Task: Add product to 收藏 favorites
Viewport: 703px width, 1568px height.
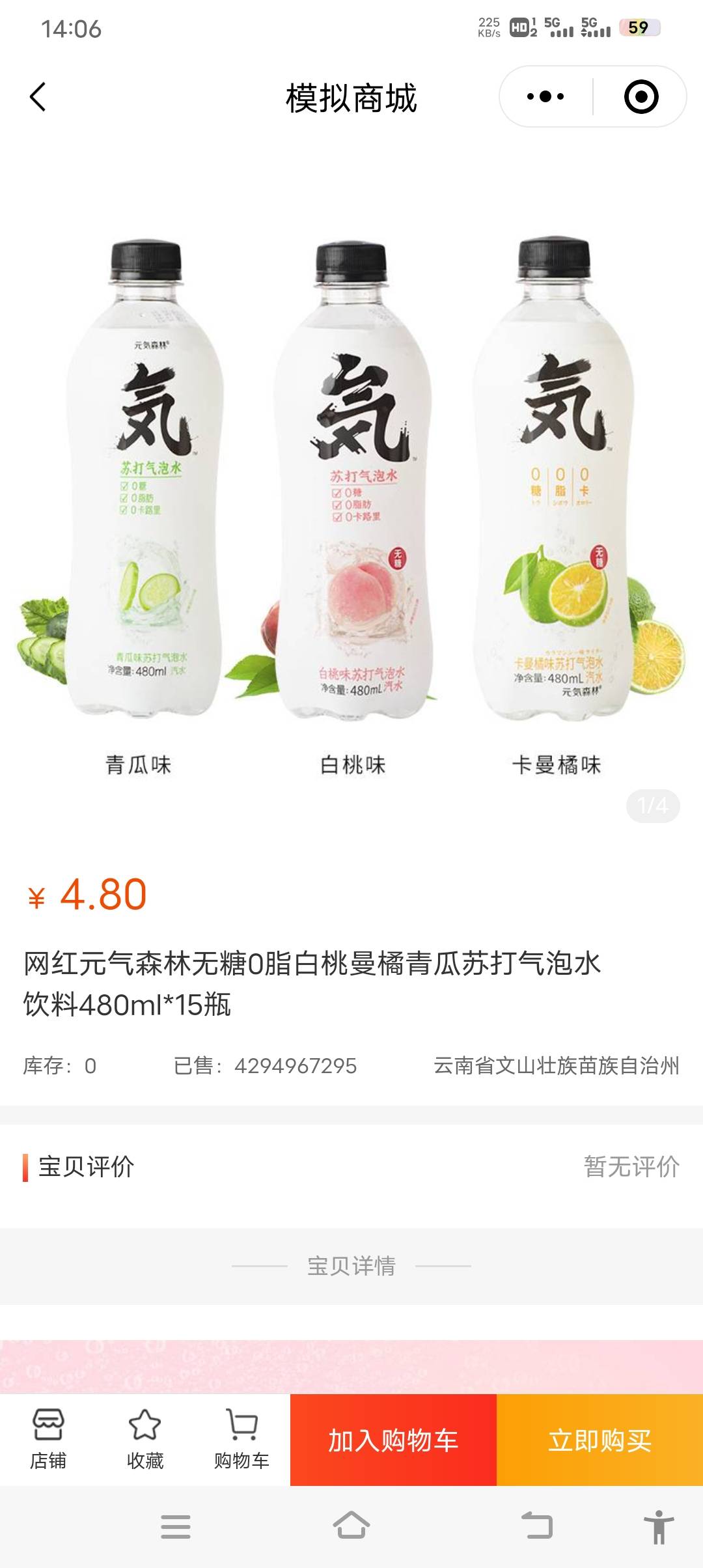Action: [145, 1440]
